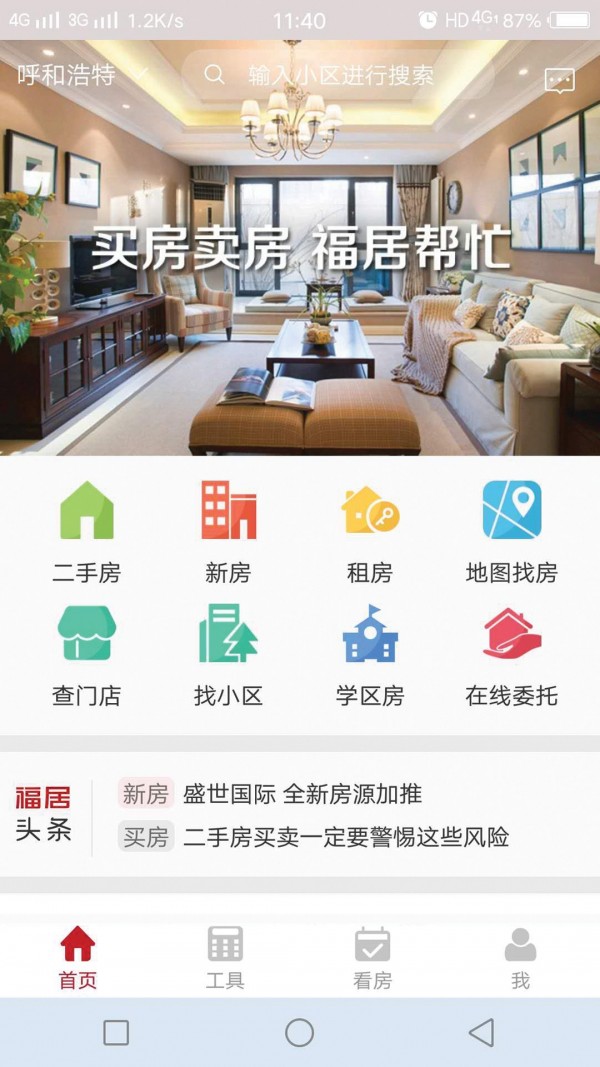Tap the system back button
The image size is (600, 1067).
[482, 1032]
